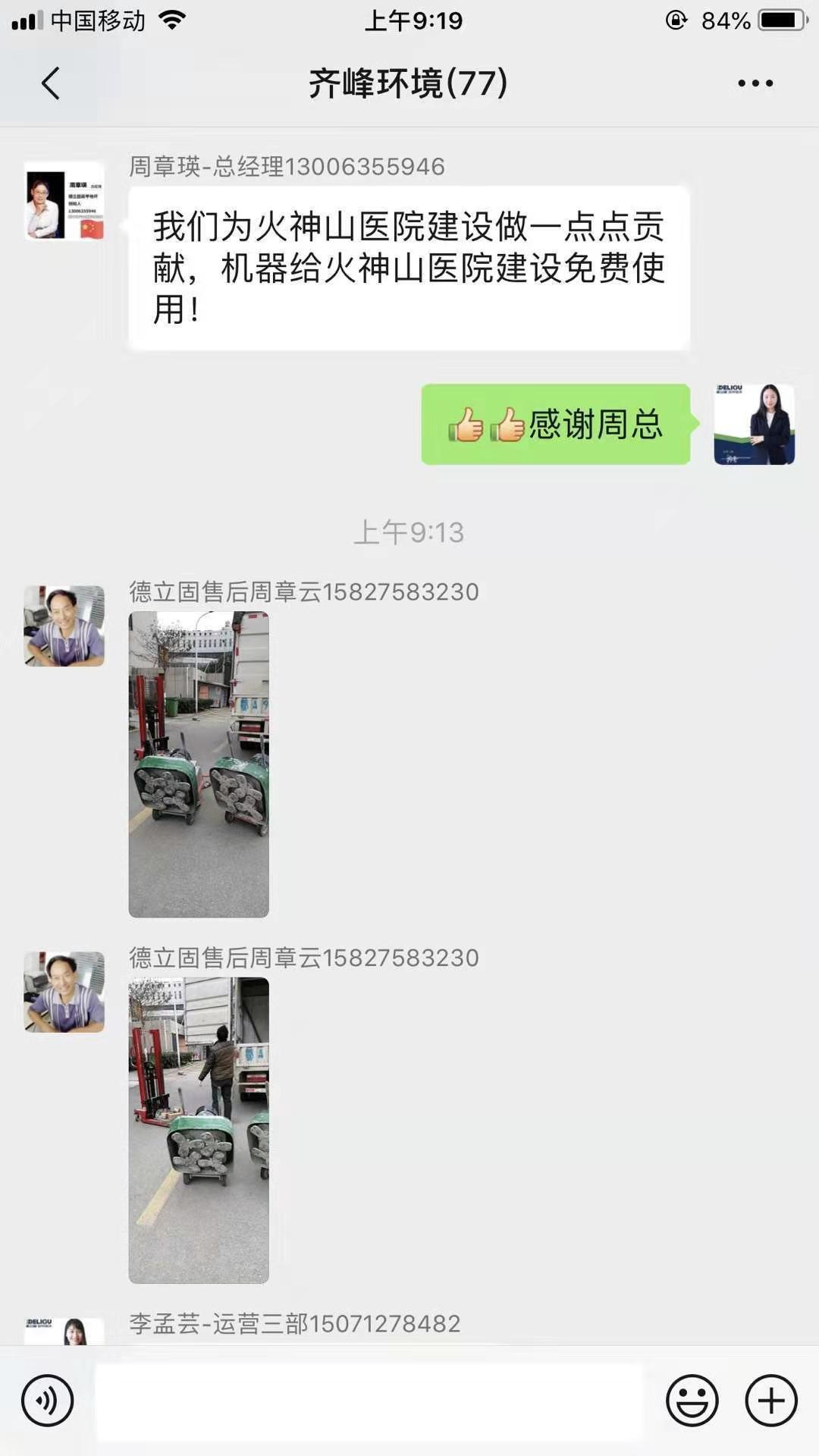
Task: Focus the message text field
Action: [x=369, y=1401]
